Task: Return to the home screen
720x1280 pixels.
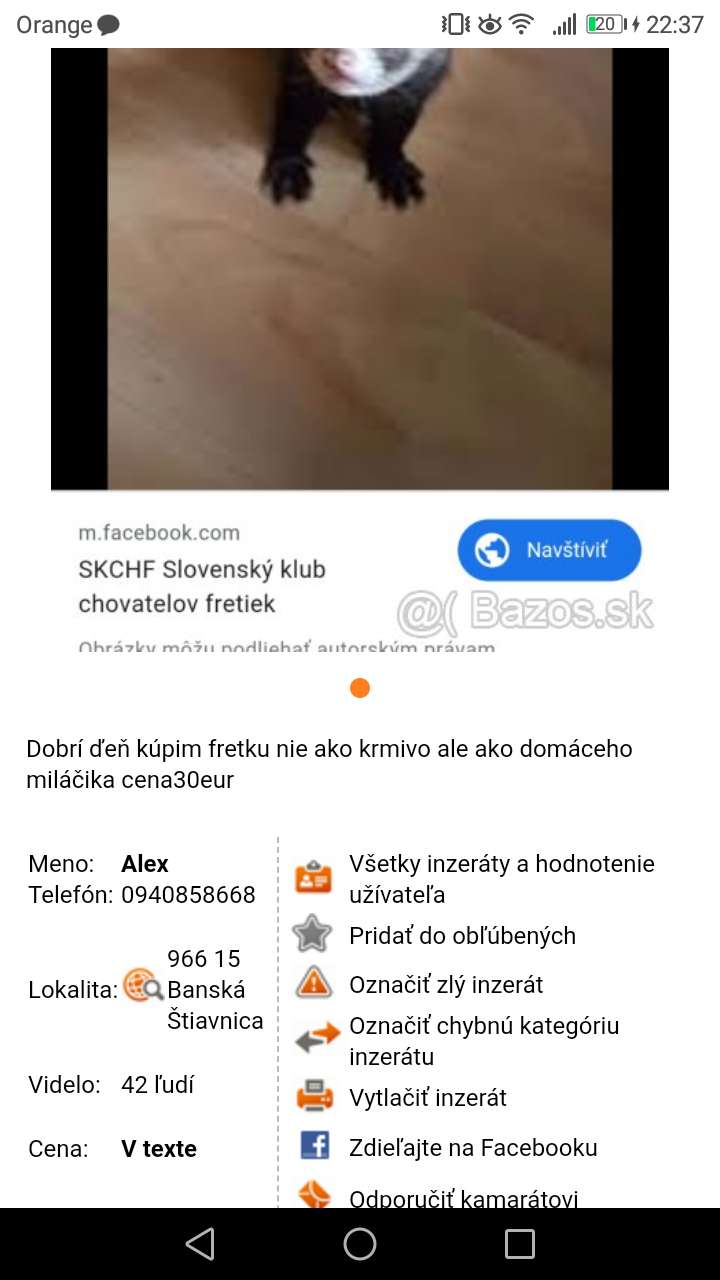Action: (x=360, y=1244)
